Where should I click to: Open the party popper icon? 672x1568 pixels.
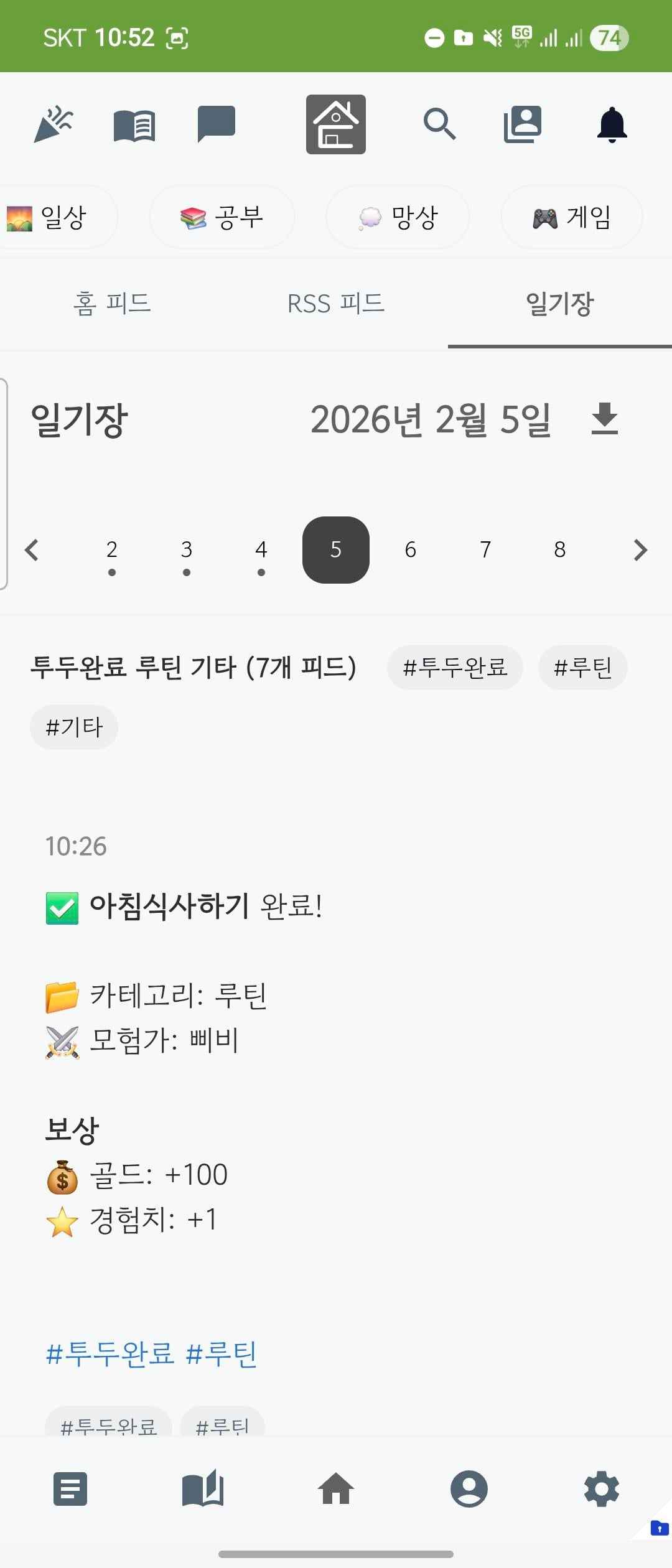pyautogui.click(x=54, y=124)
